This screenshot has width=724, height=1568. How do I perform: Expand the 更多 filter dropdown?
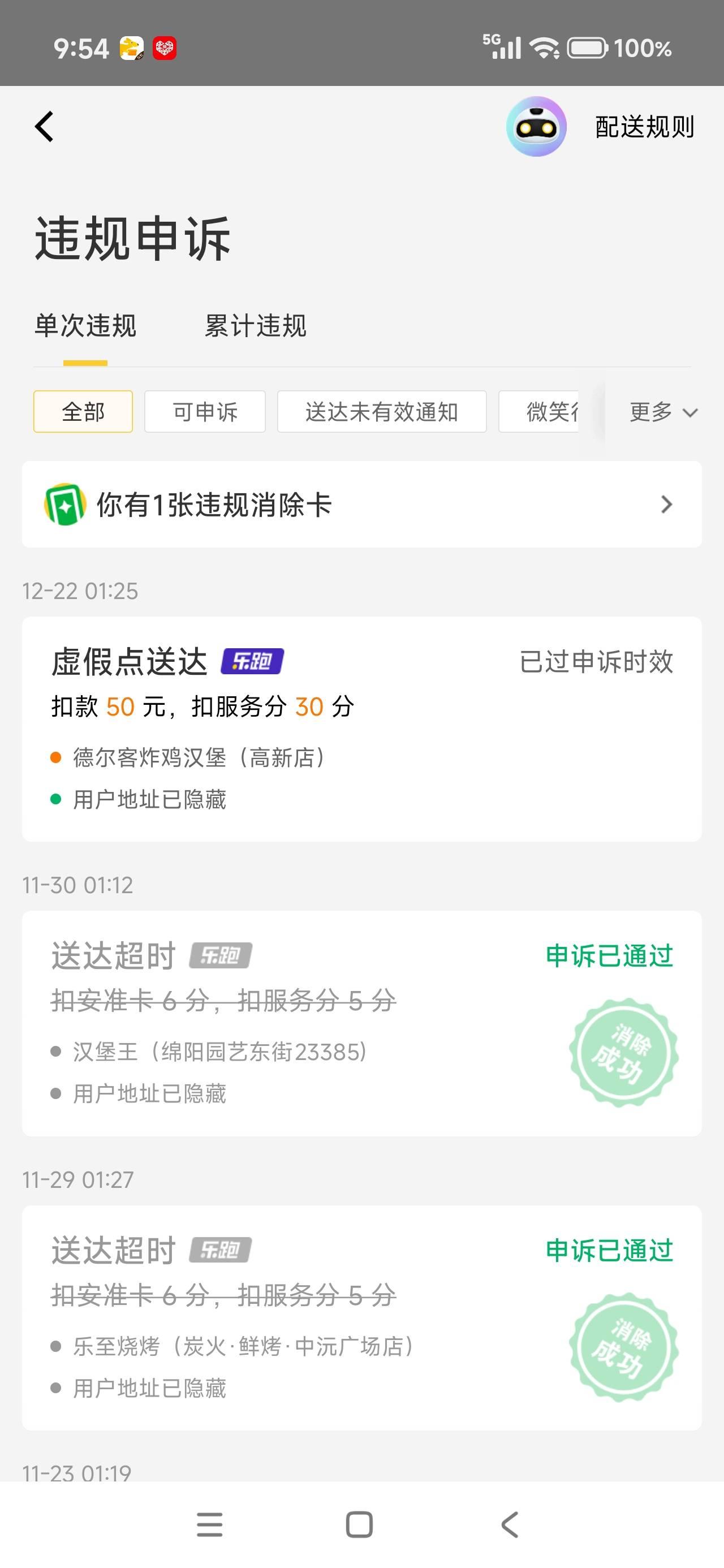pos(662,412)
